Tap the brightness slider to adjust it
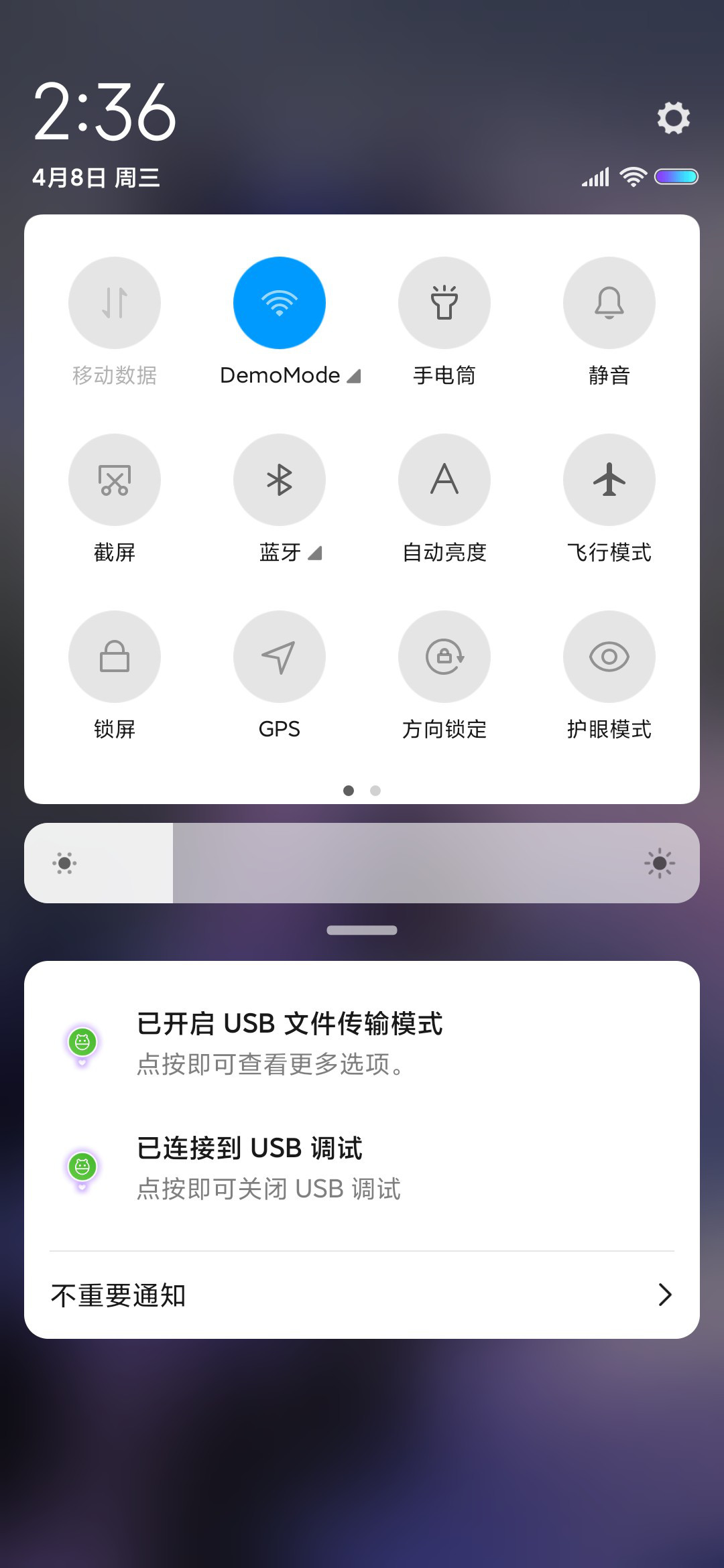The height and width of the screenshot is (1568, 724). [362, 863]
